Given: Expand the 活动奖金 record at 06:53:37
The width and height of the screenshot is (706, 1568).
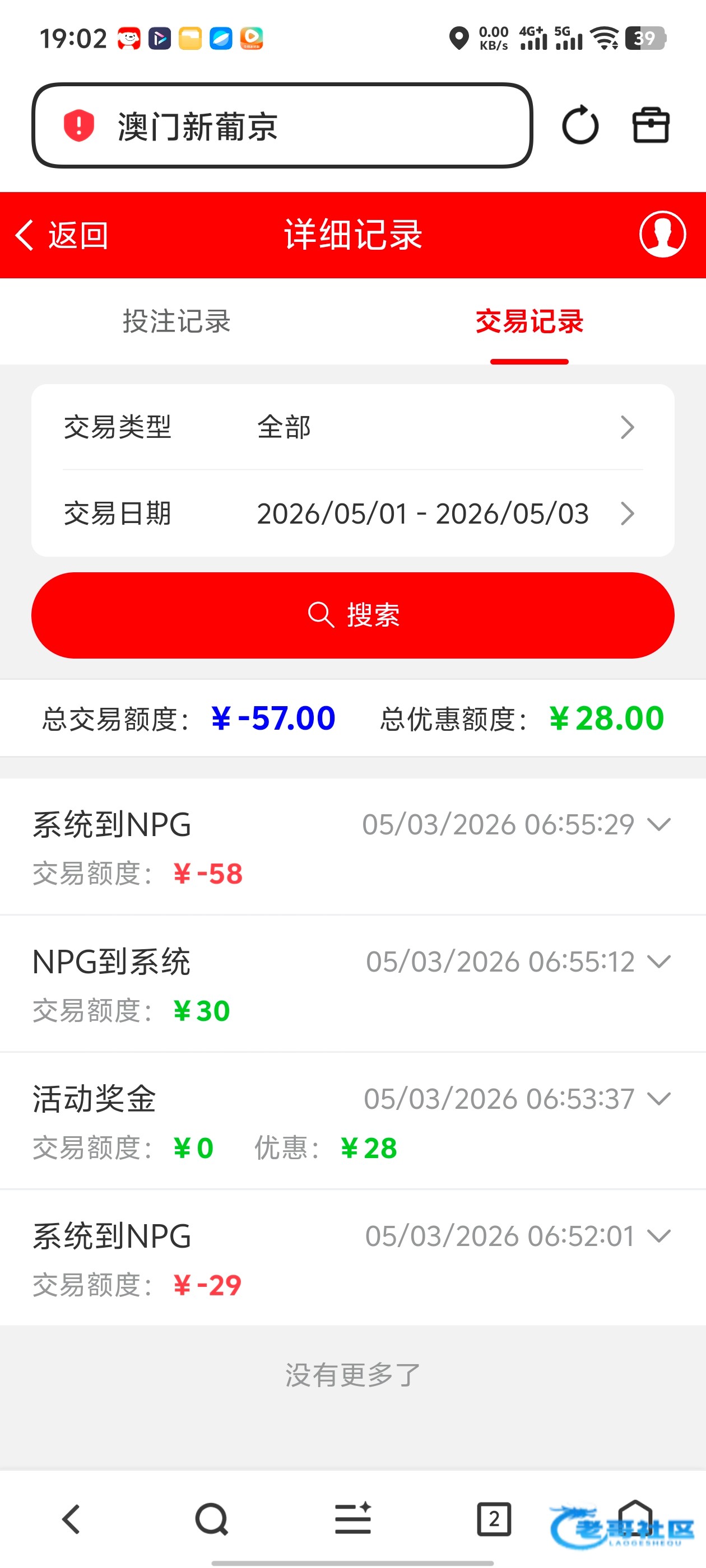Looking at the screenshot, I should tap(352, 1121).
